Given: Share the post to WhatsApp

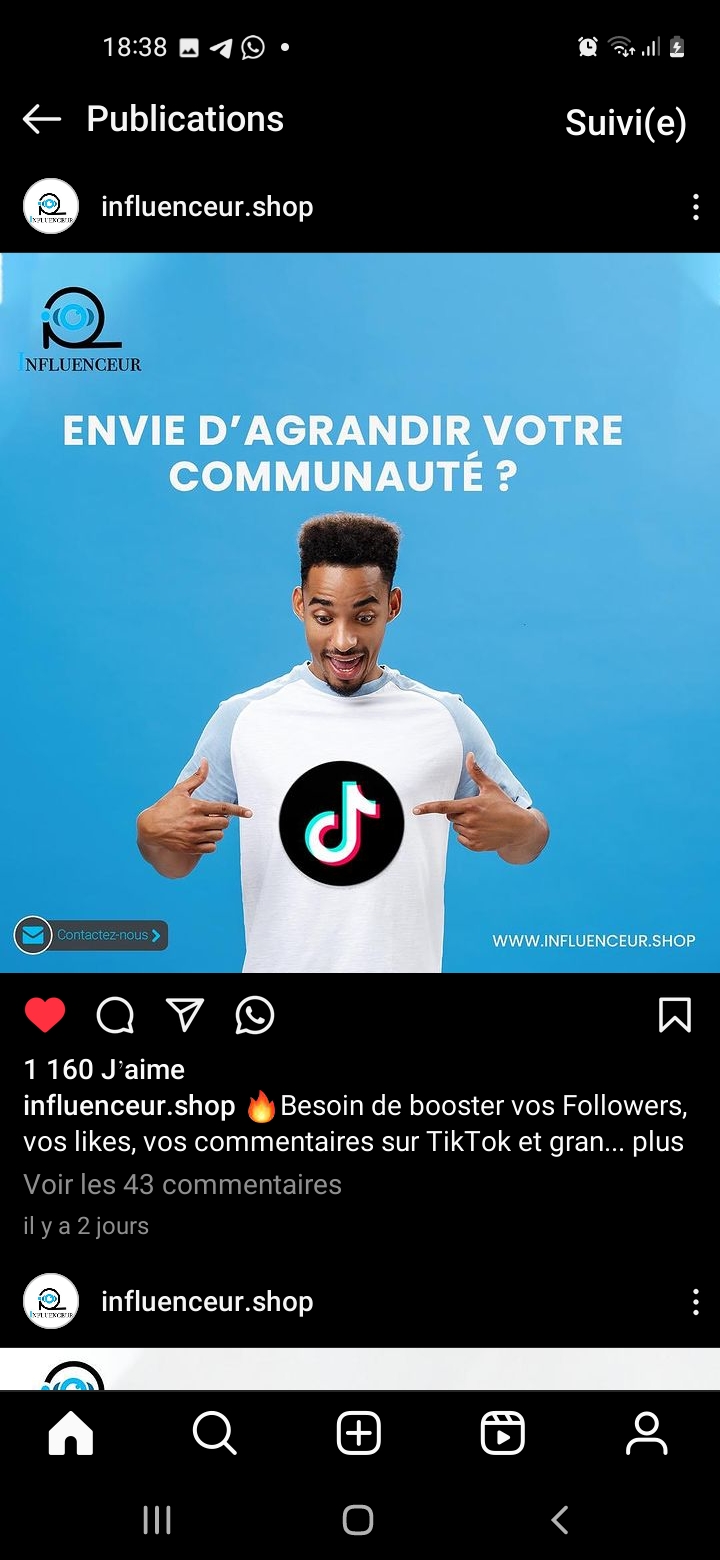Looking at the screenshot, I should click(255, 1015).
